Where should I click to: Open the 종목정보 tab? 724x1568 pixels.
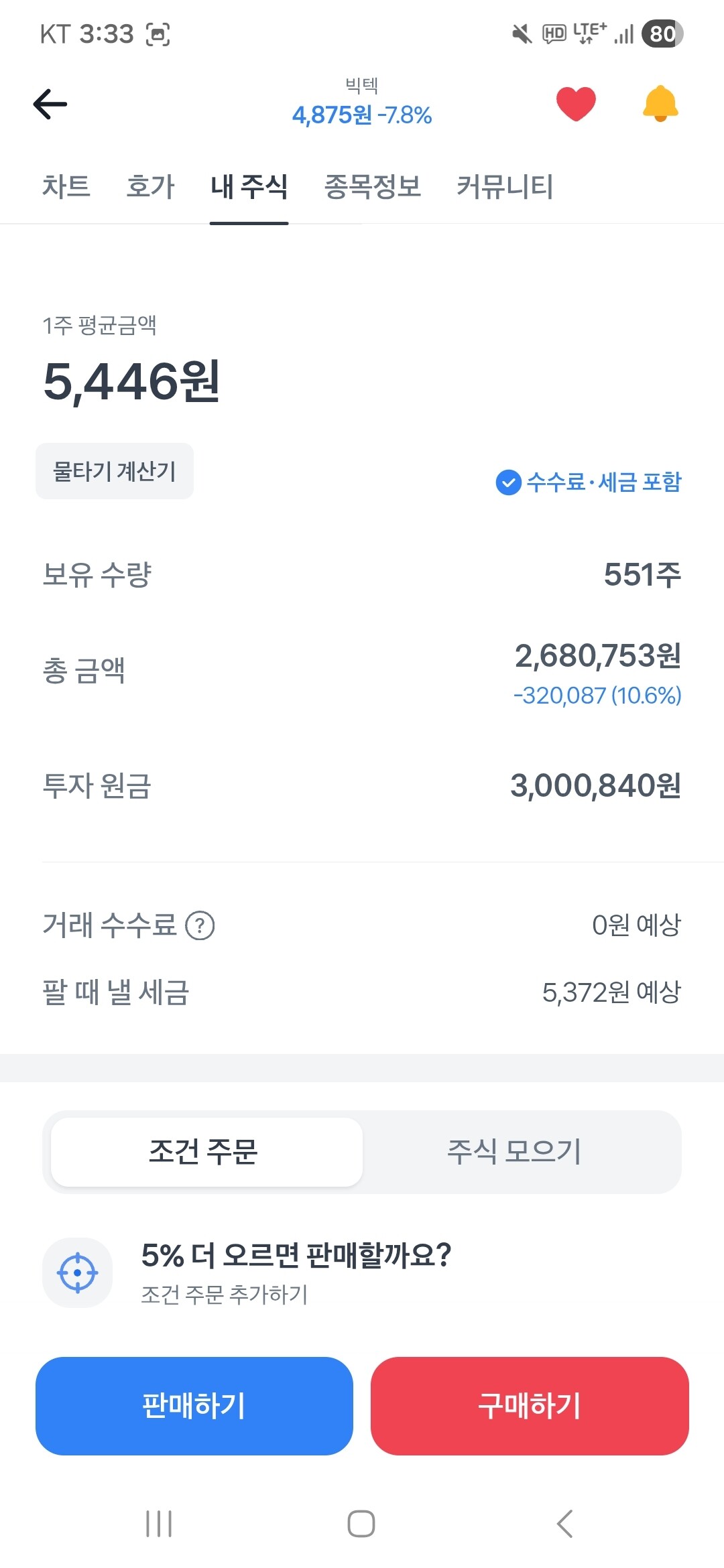(372, 186)
